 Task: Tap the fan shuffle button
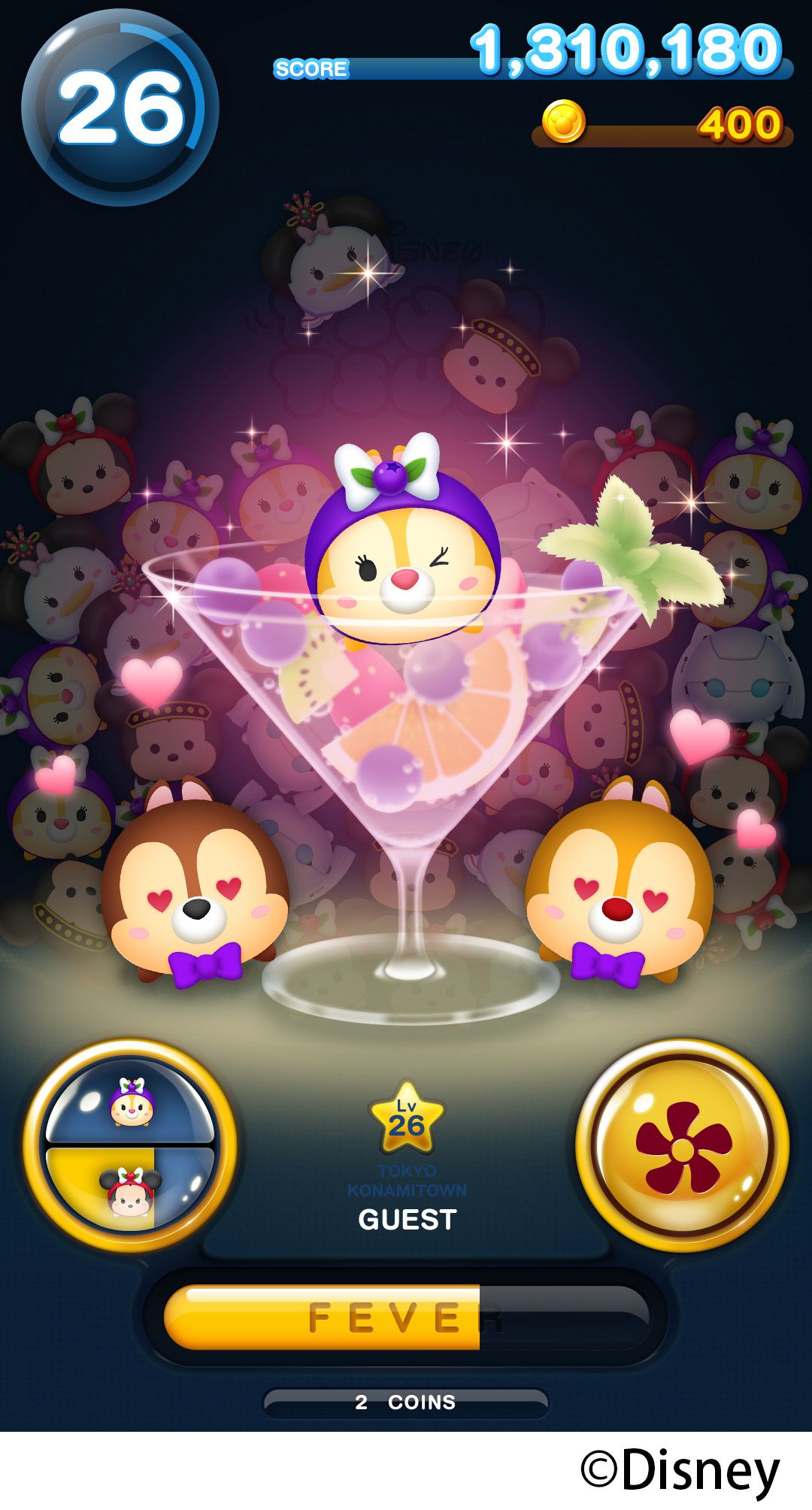pyautogui.click(x=683, y=1145)
